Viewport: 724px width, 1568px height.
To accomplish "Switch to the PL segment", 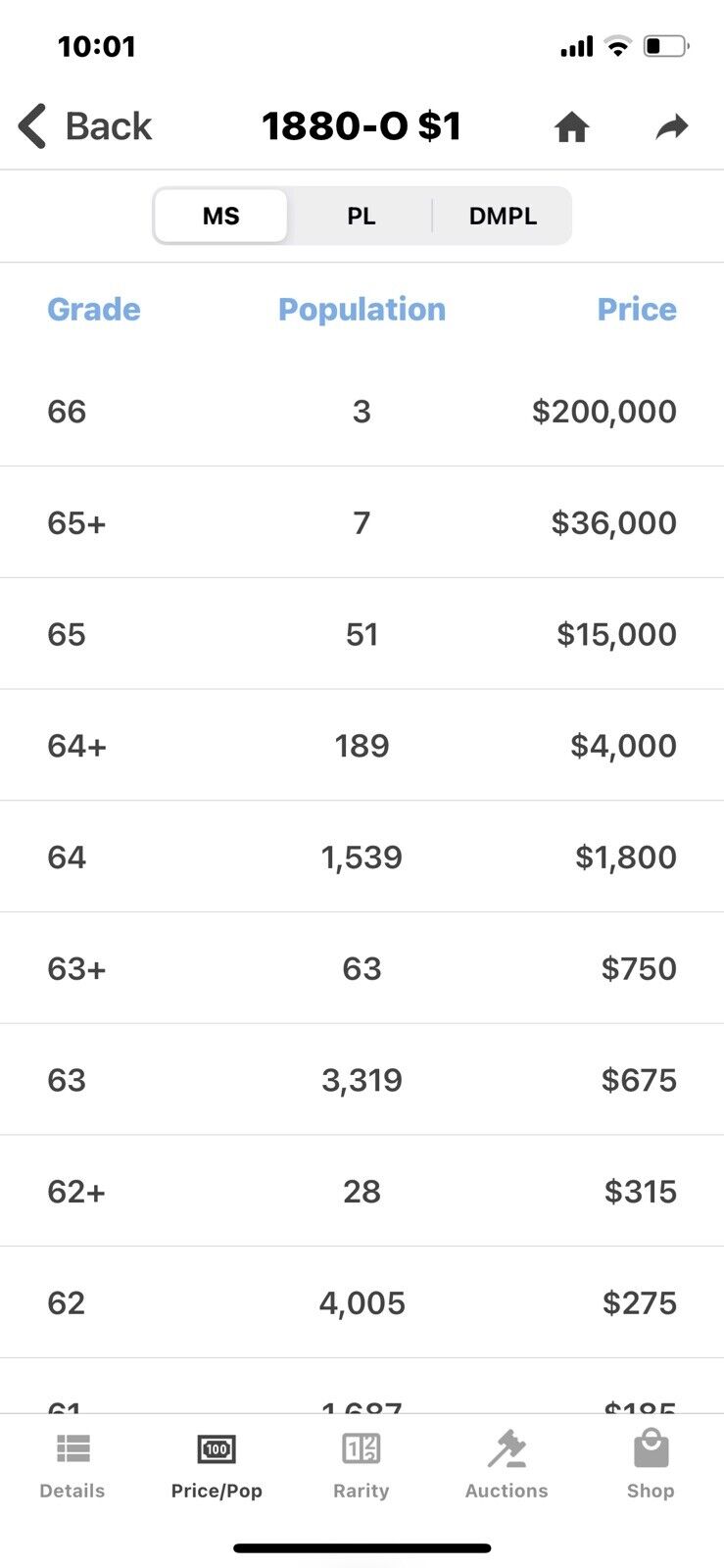I will 362,216.
